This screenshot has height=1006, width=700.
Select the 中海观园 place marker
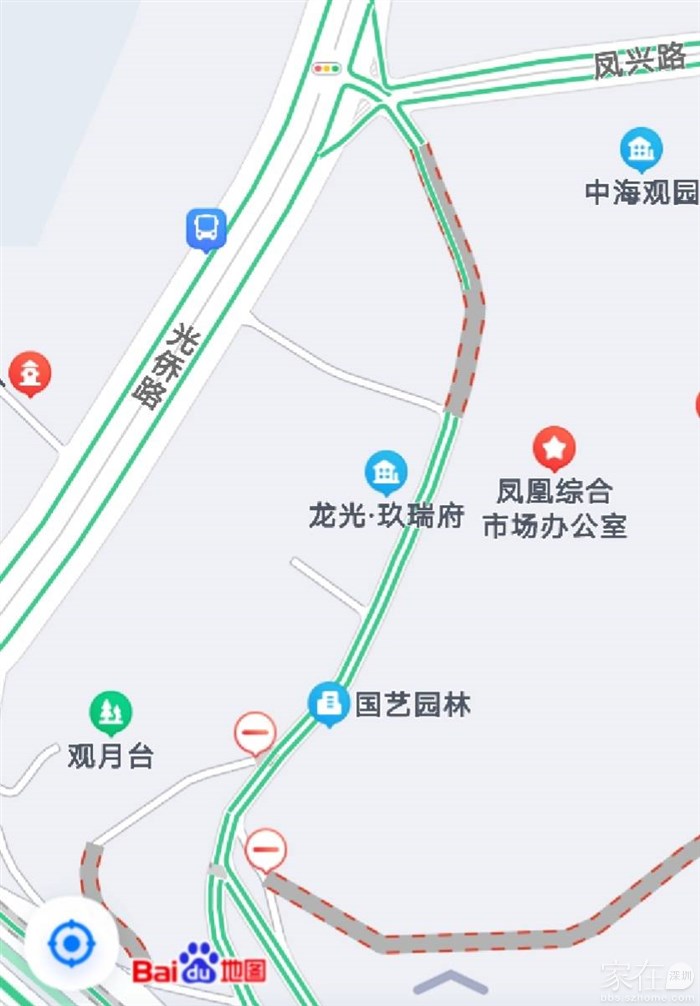(x=640, y=150)
